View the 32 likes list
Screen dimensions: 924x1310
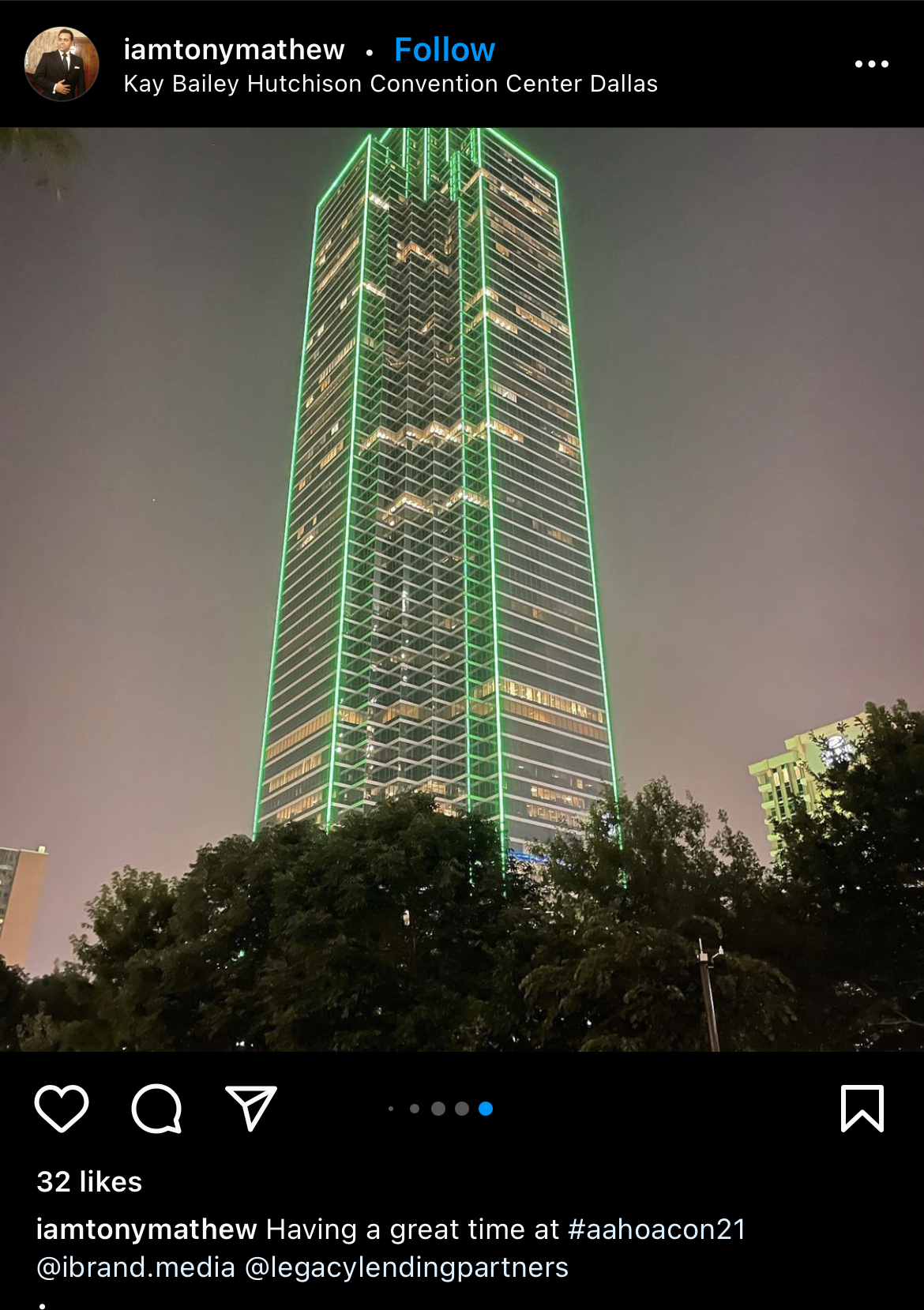point(89,1181)
